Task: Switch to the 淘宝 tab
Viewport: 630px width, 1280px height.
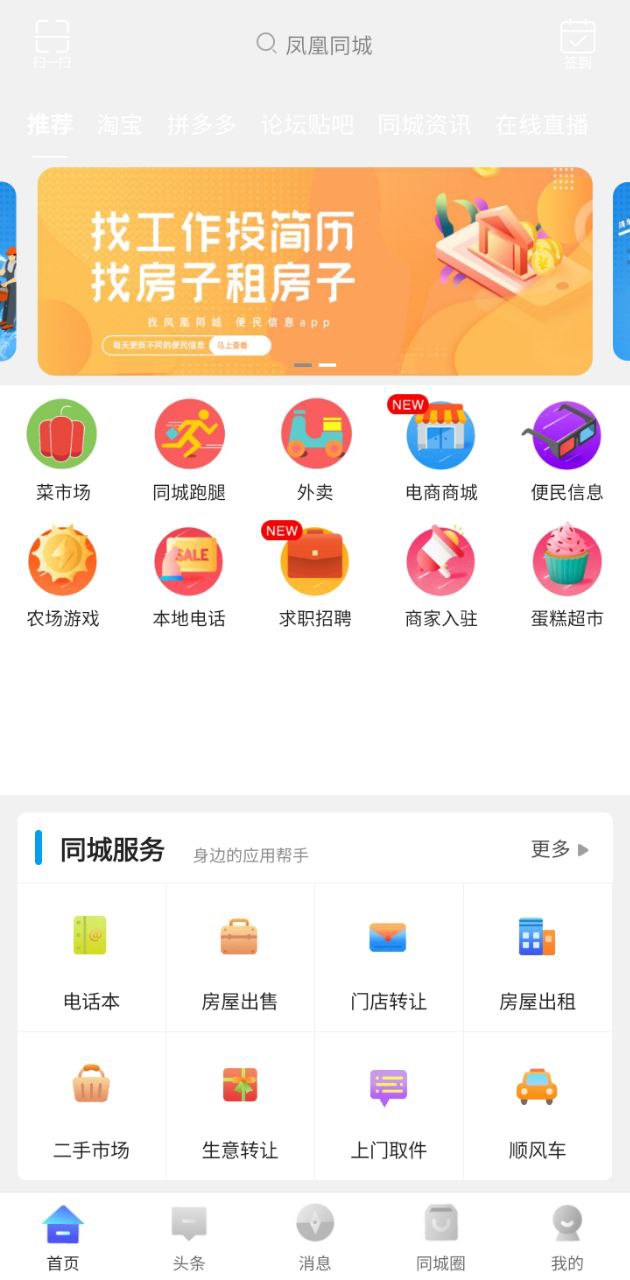Action: point(120,125)
